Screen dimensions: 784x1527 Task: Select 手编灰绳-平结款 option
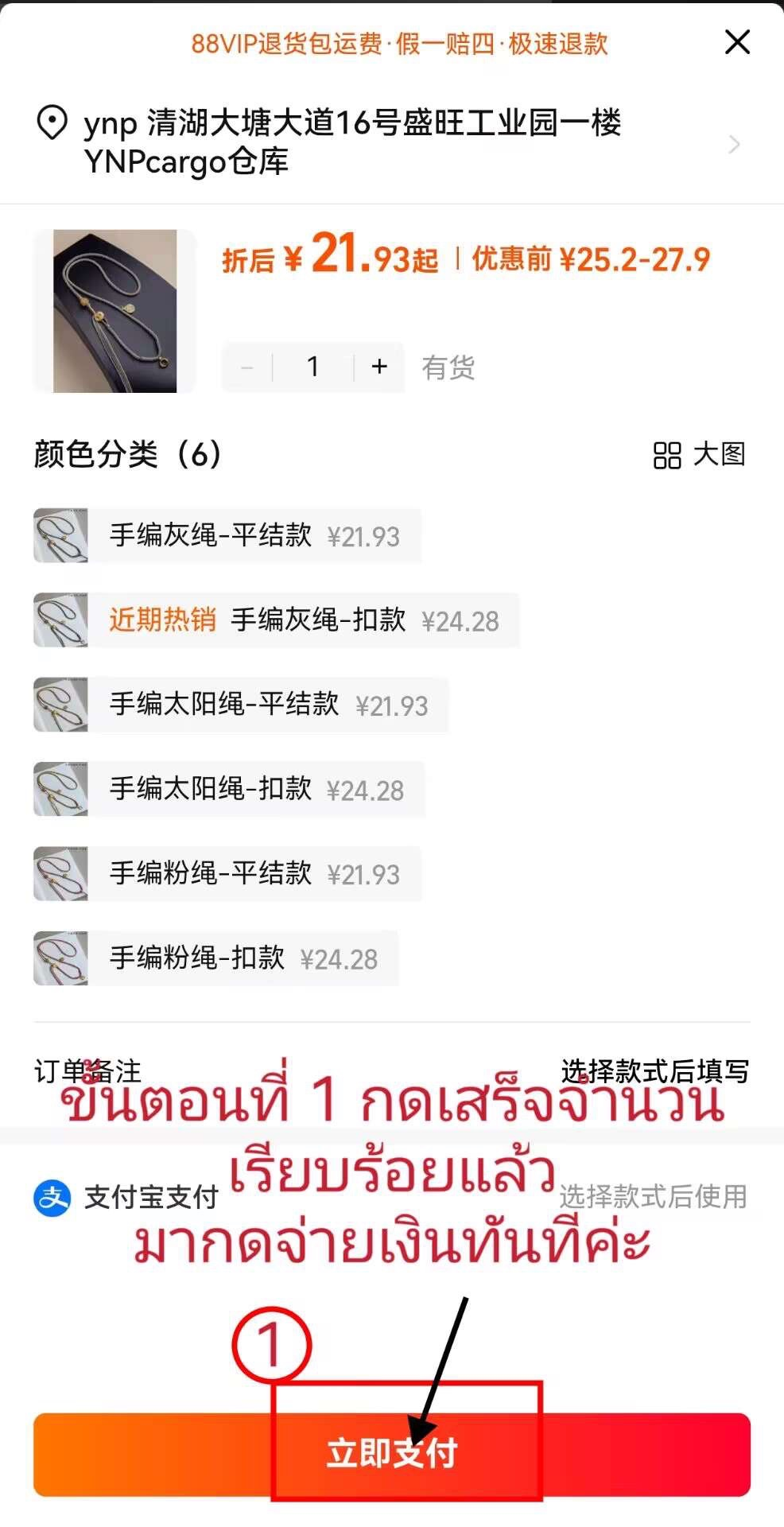(x=227, y=536)
